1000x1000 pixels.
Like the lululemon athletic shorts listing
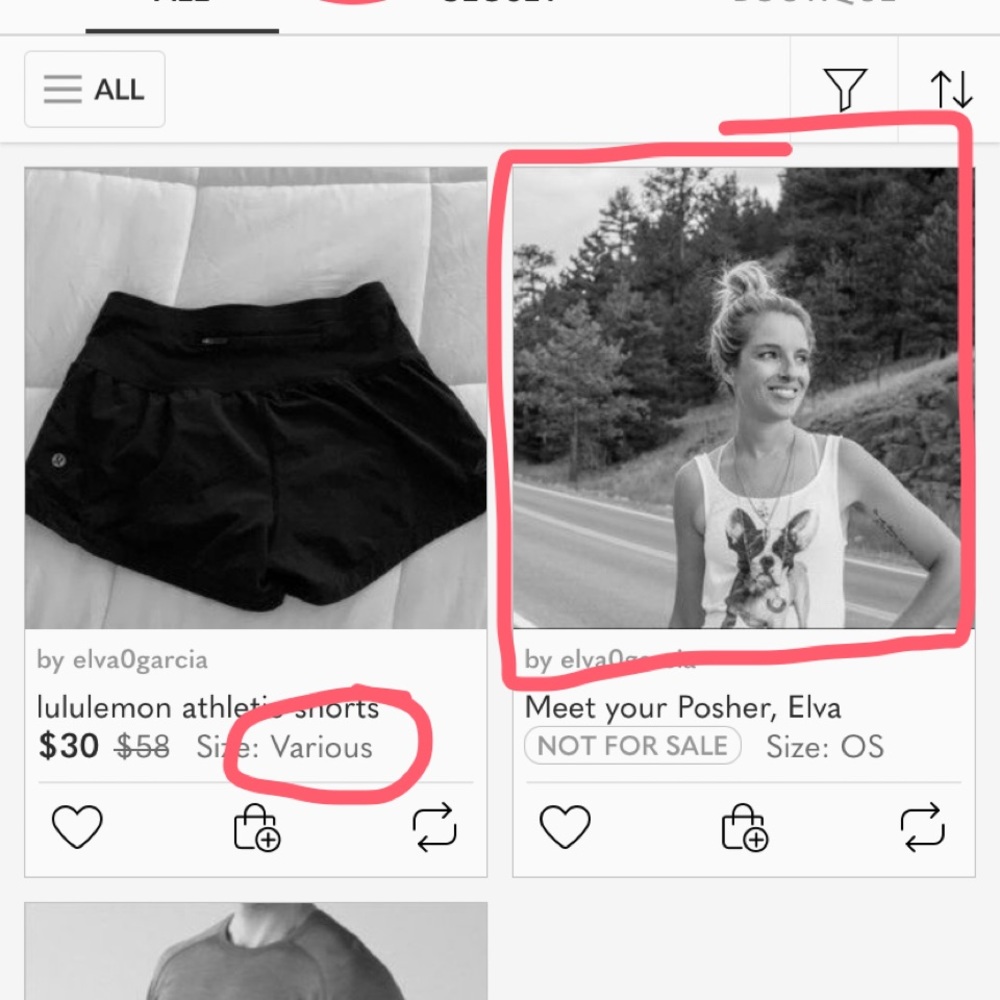click(x=77, y=827)
